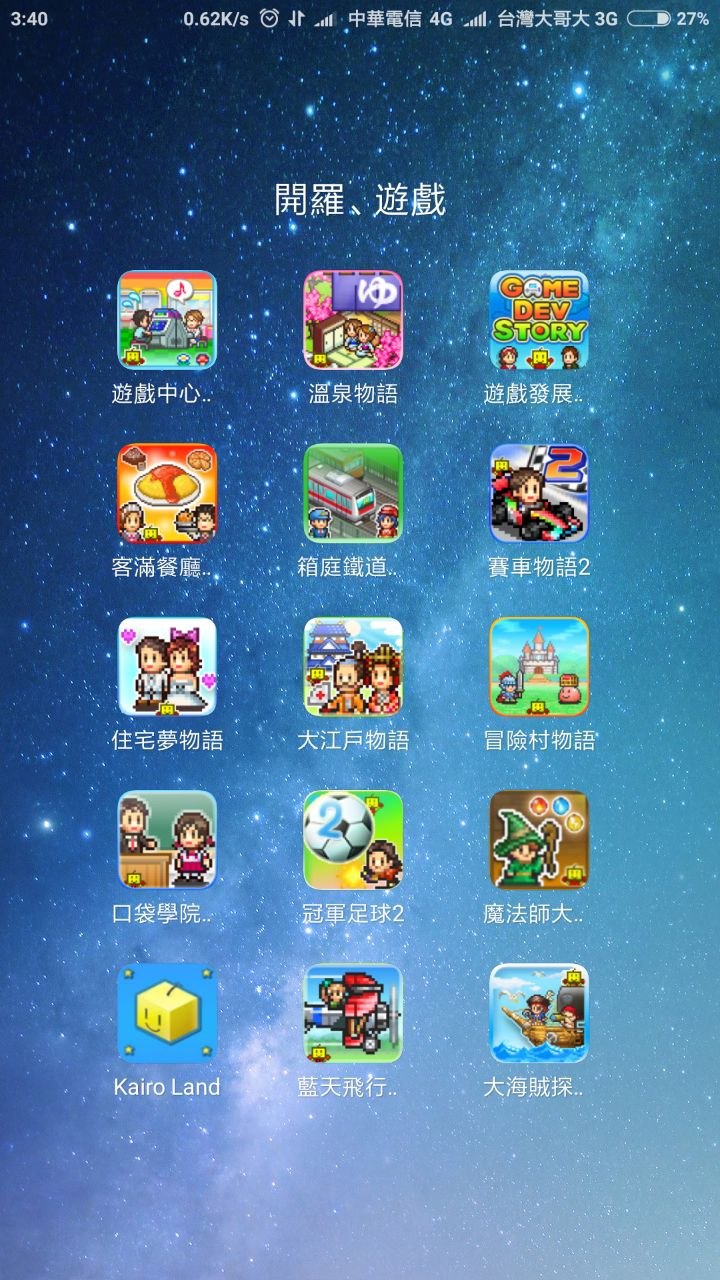720x1280 pixels.
Task: Open 住宅夢物語
Action: [x=167, y=666]
